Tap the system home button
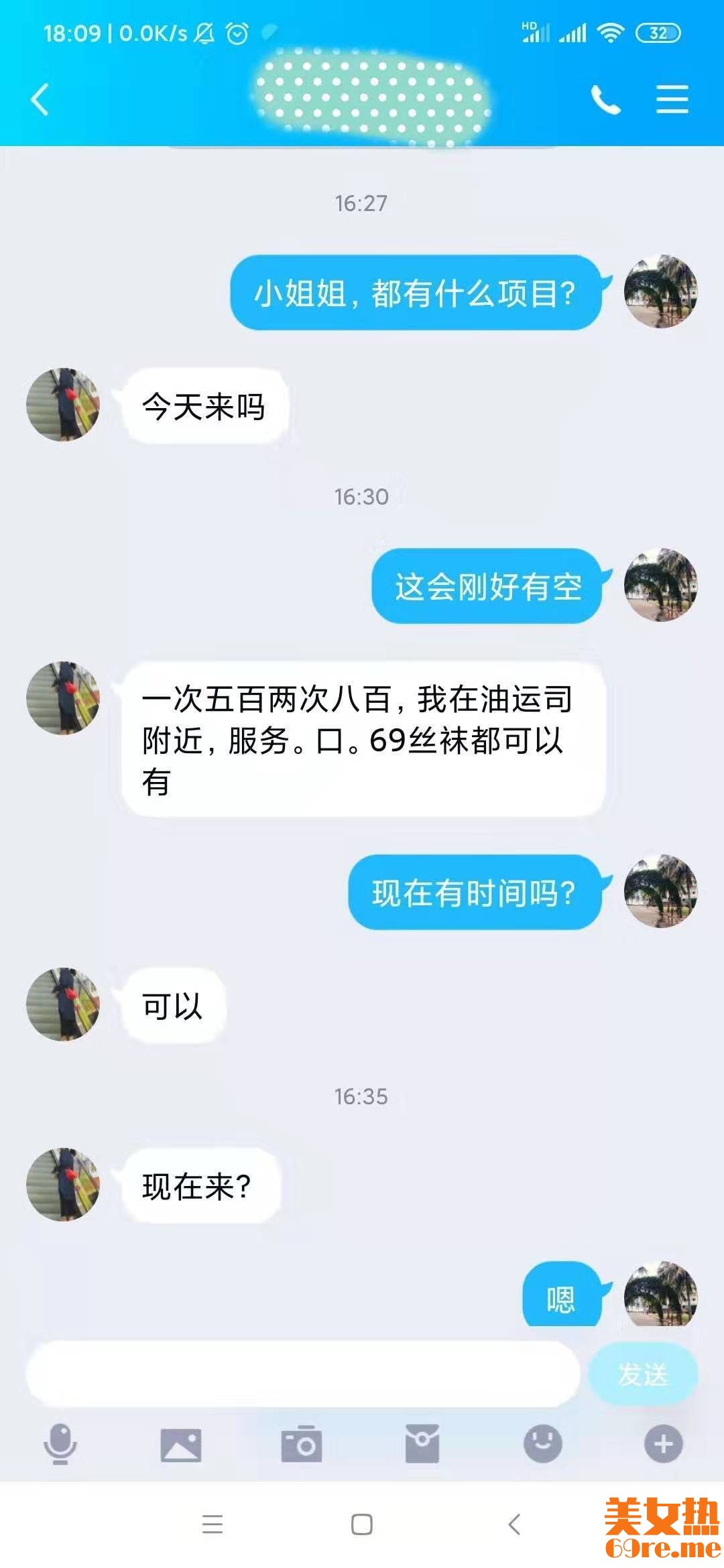Viewport: 724px width, 1568px height. pos(362,1524)
